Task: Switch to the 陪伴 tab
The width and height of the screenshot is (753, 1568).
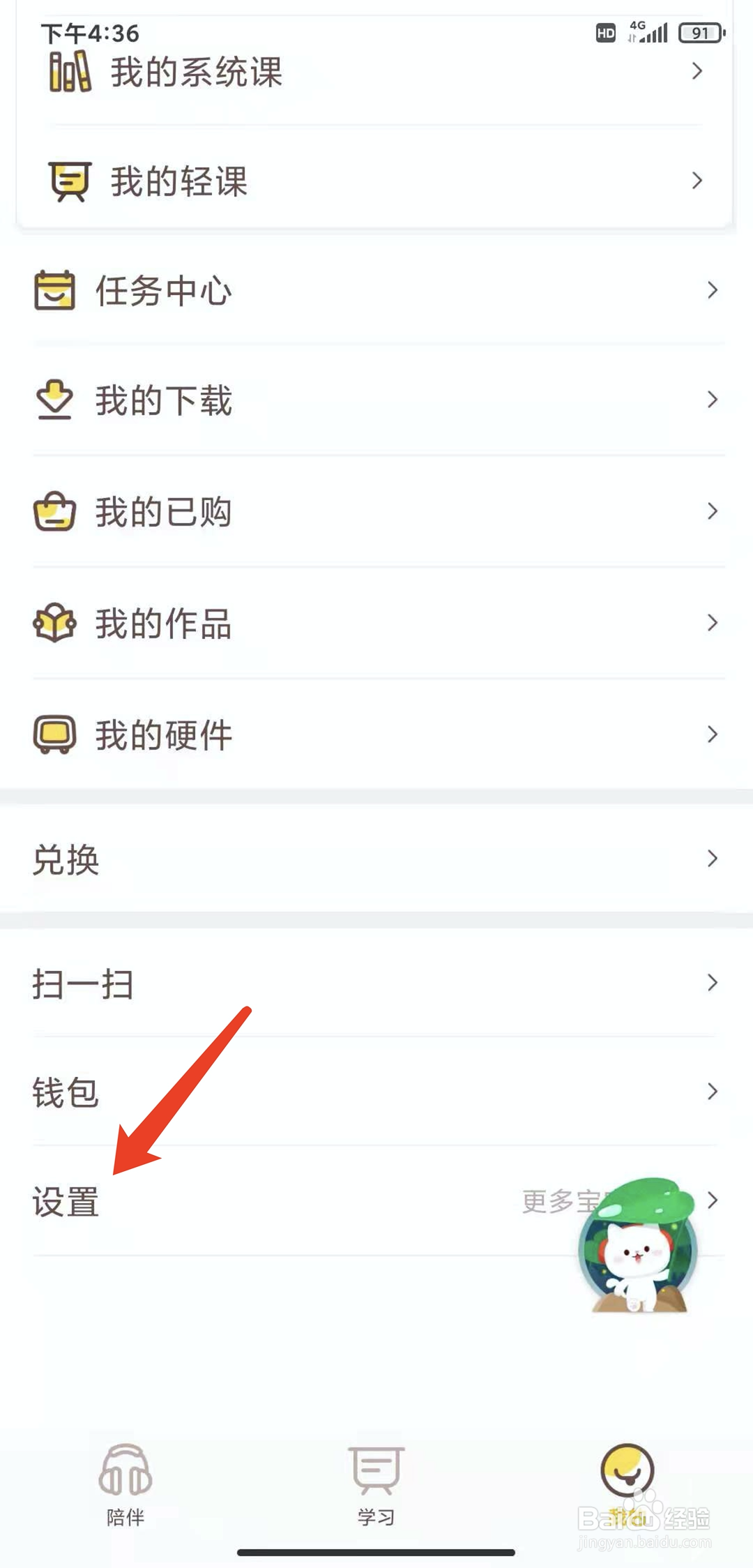Action: [124, 1486]
